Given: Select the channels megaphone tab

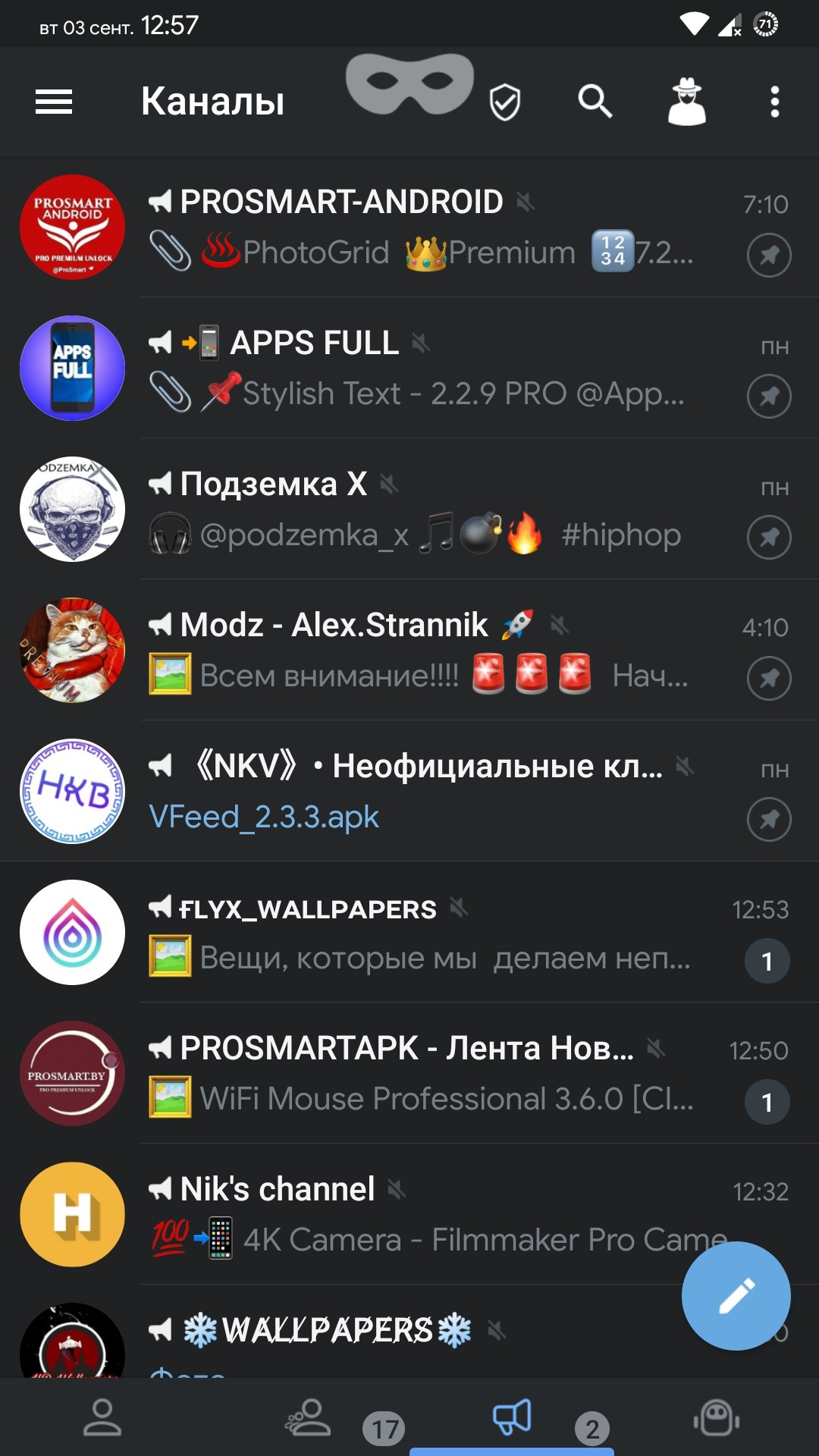Looking at the screenshot, I should pos(513,1417).
